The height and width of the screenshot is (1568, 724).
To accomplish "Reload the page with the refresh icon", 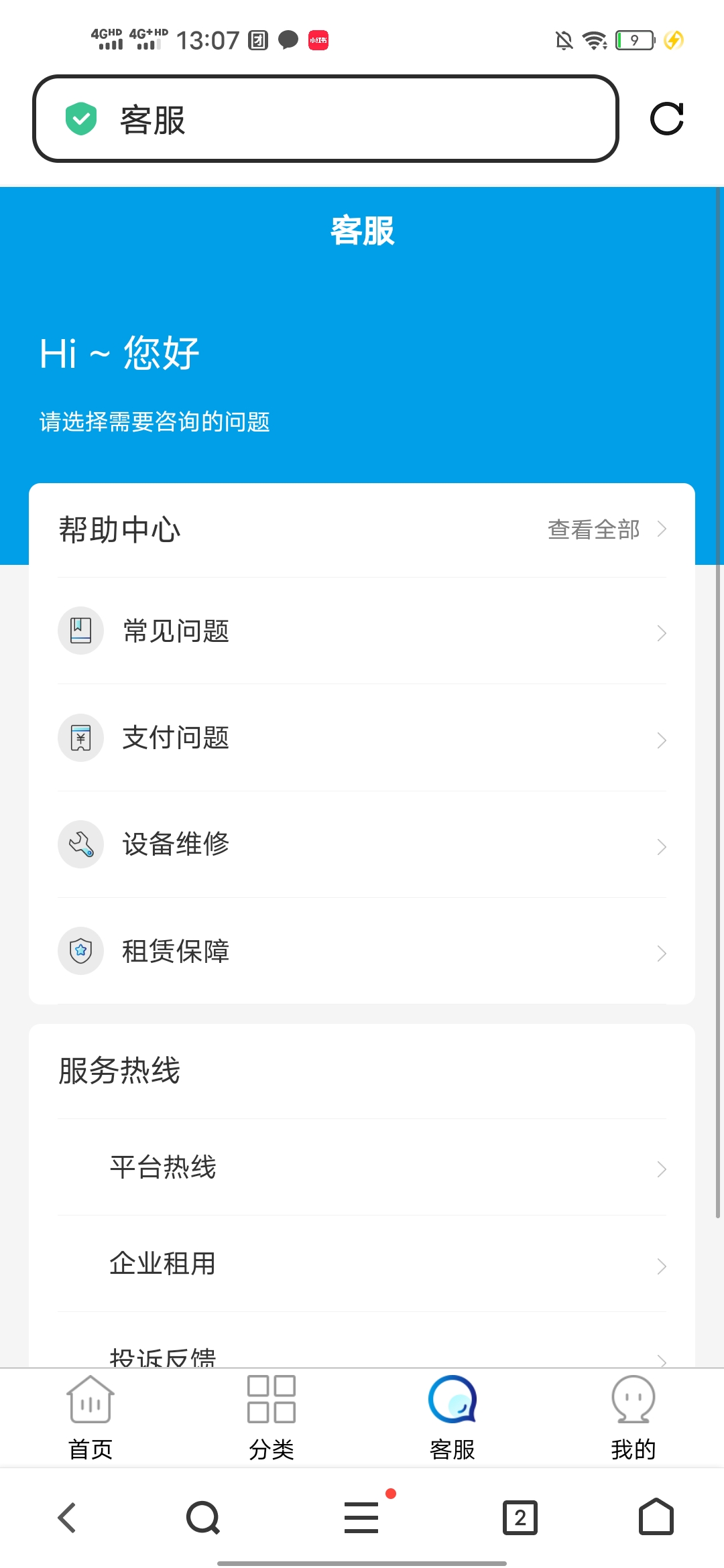I will [x=666, y=119].
